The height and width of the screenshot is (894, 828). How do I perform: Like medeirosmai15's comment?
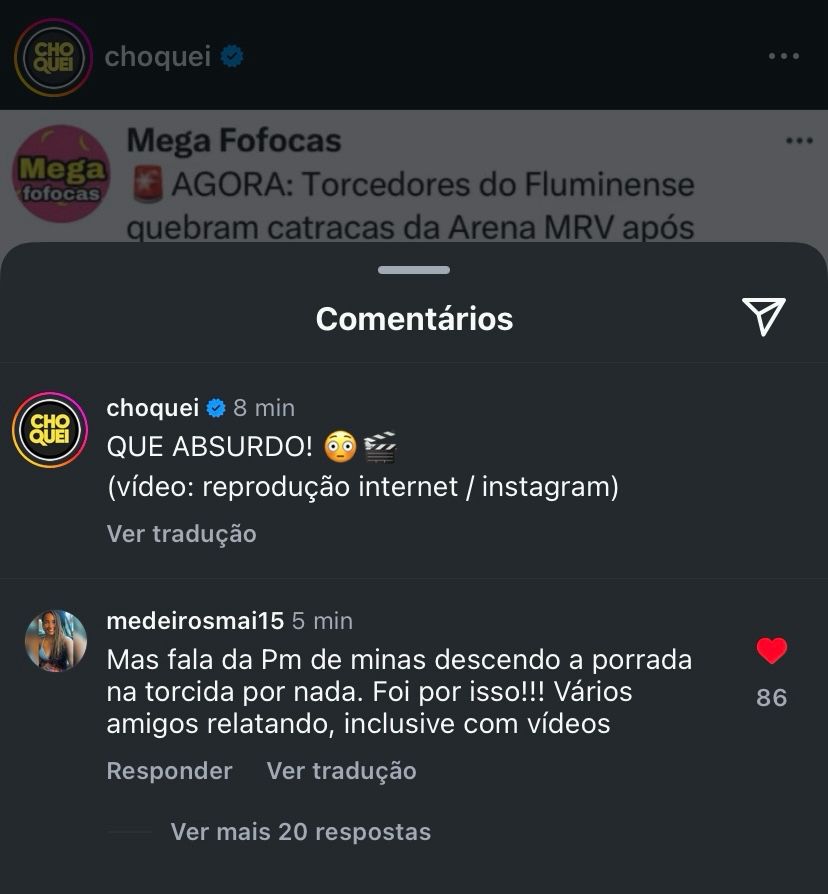(x=771, y=652)
